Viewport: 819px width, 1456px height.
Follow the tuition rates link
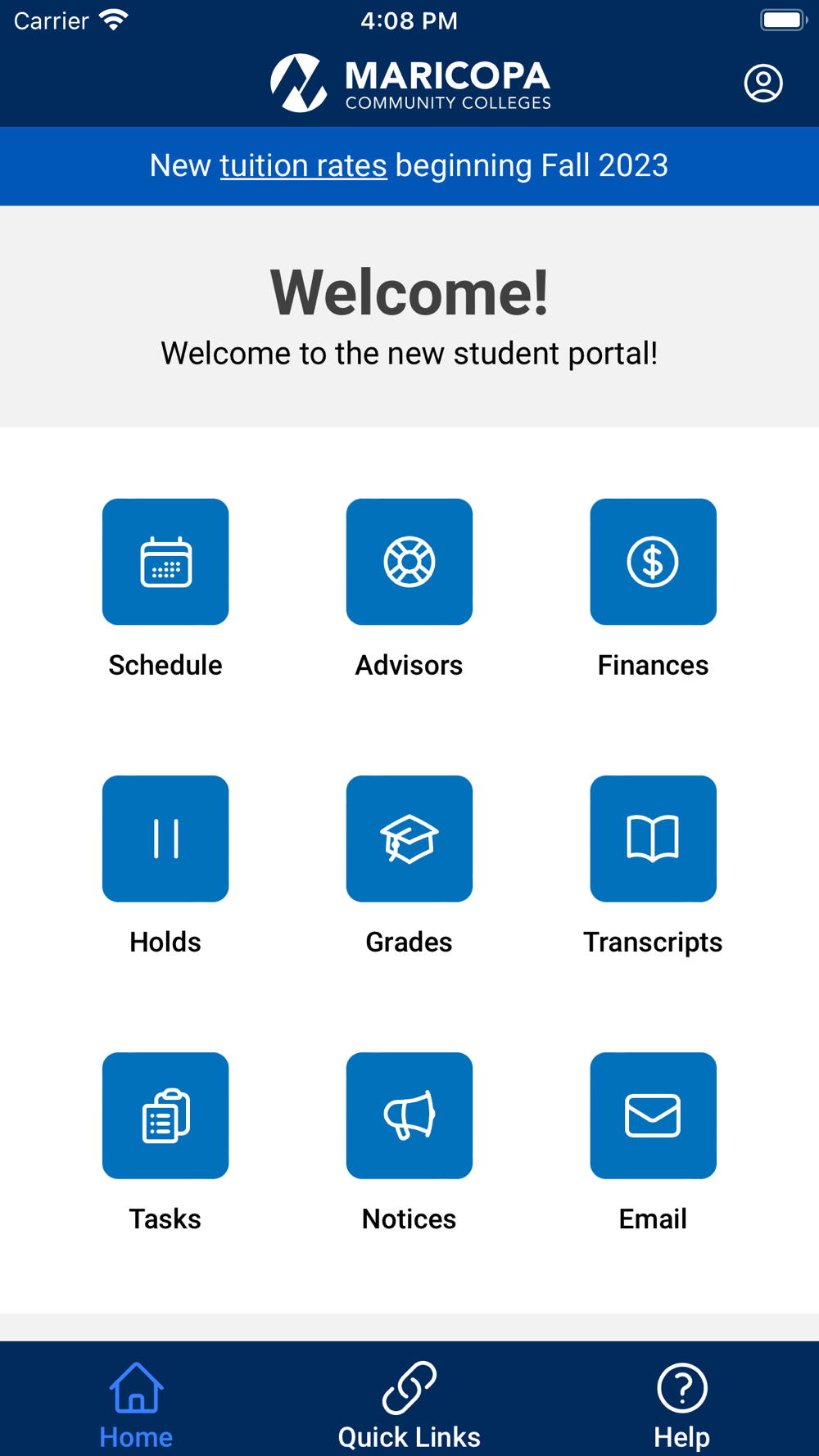(x=303, y=166)
